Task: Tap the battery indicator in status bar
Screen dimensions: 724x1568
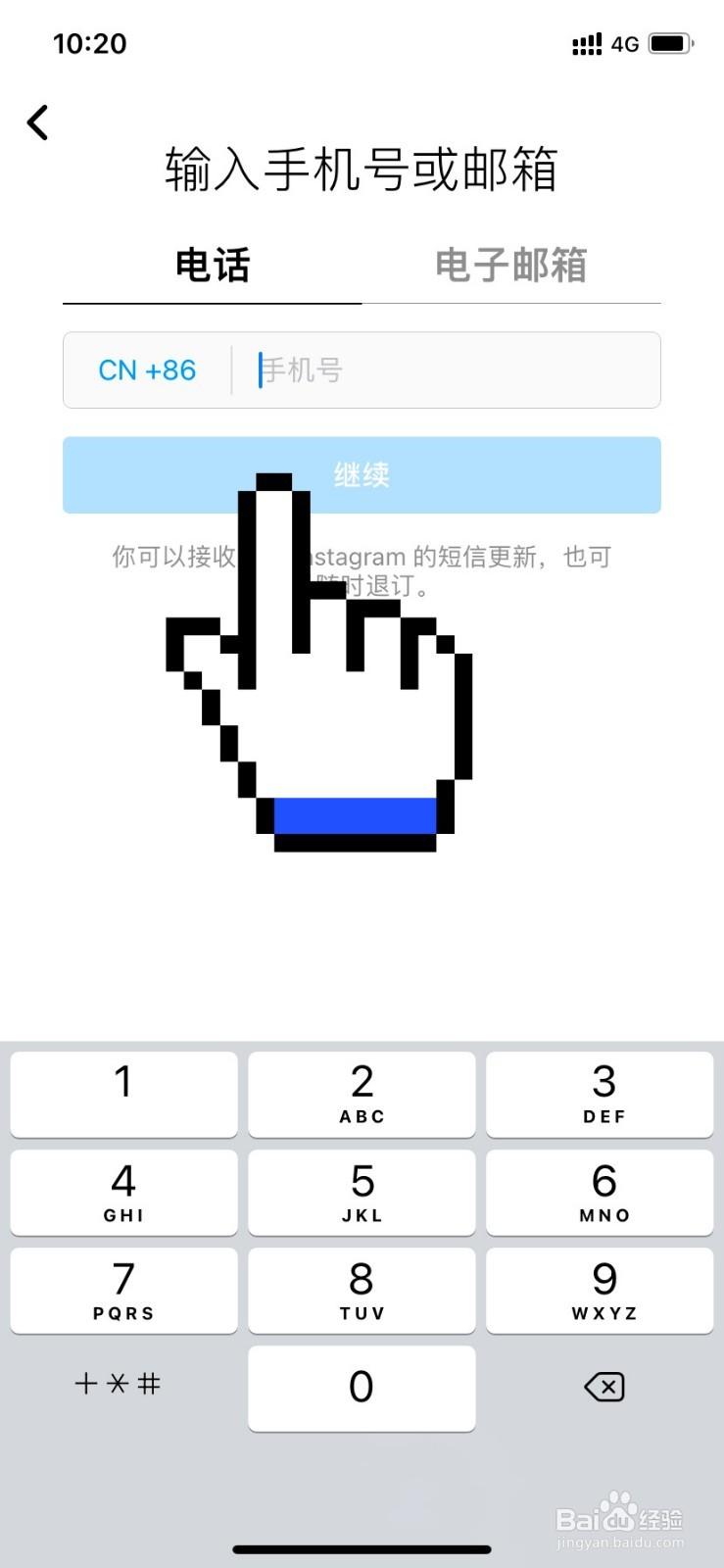Action: [x=671, y=43]
